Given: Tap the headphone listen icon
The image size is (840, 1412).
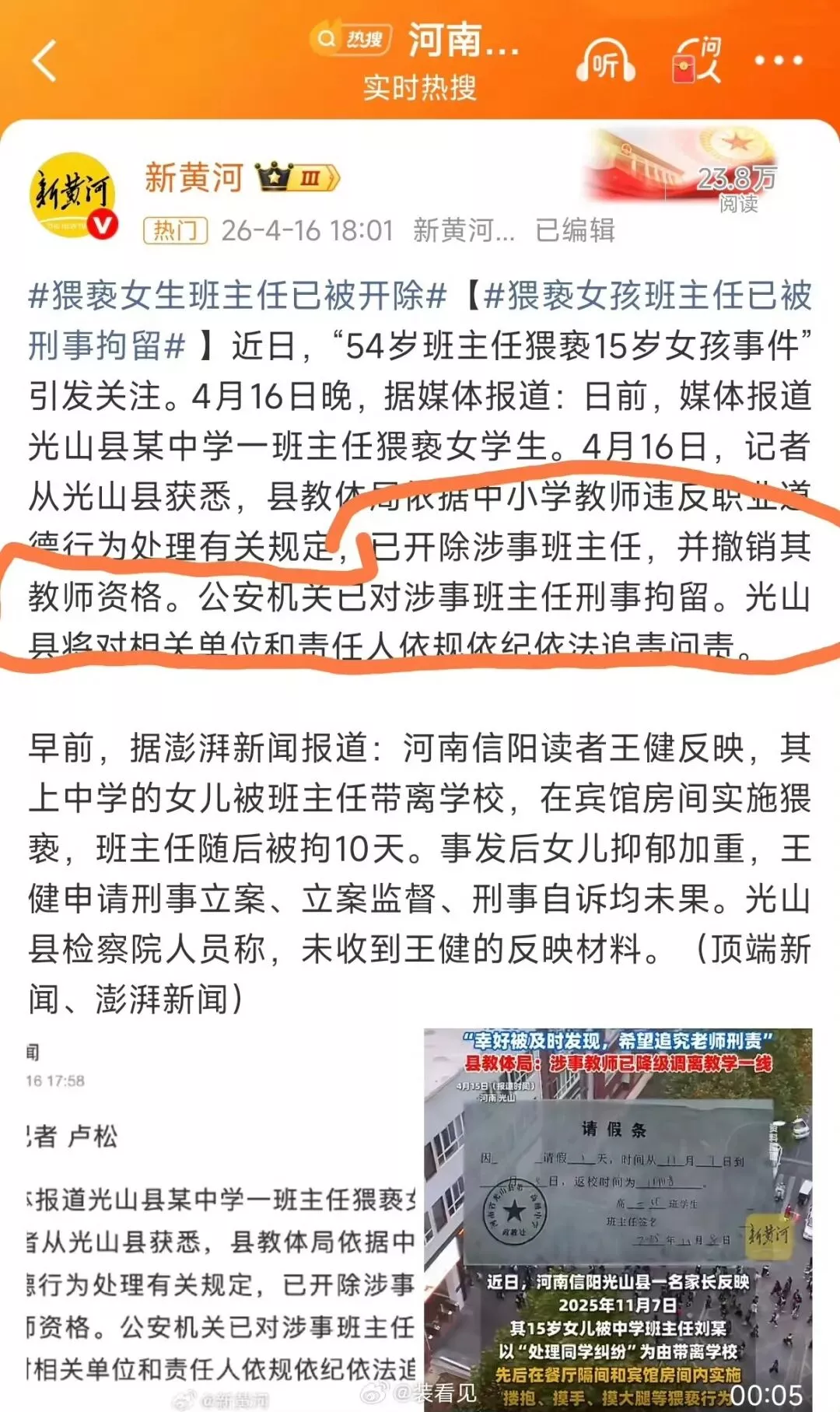Looking at the screenshot, I should tap(605, 62).
